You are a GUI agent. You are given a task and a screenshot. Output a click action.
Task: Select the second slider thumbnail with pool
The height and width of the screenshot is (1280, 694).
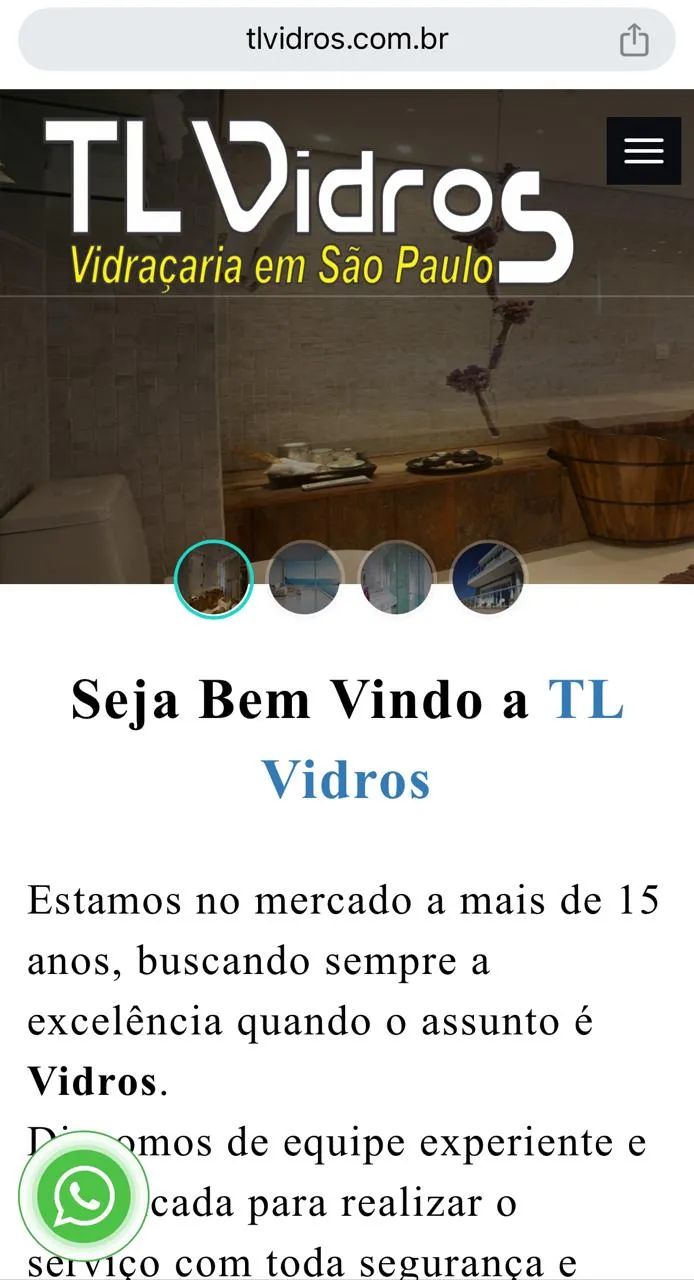[305, 579]
